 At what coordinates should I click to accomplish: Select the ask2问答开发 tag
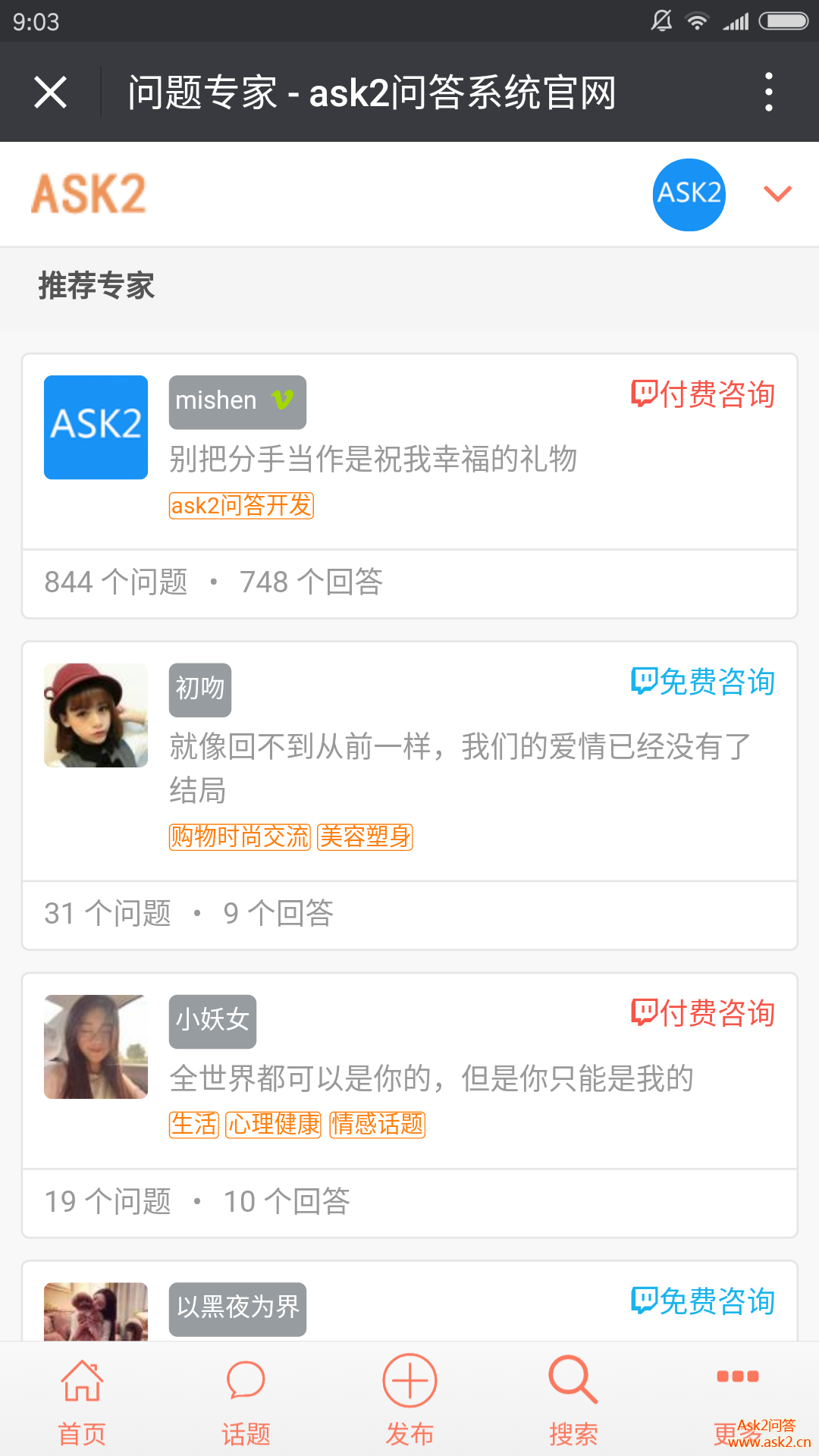click(241, 505)
